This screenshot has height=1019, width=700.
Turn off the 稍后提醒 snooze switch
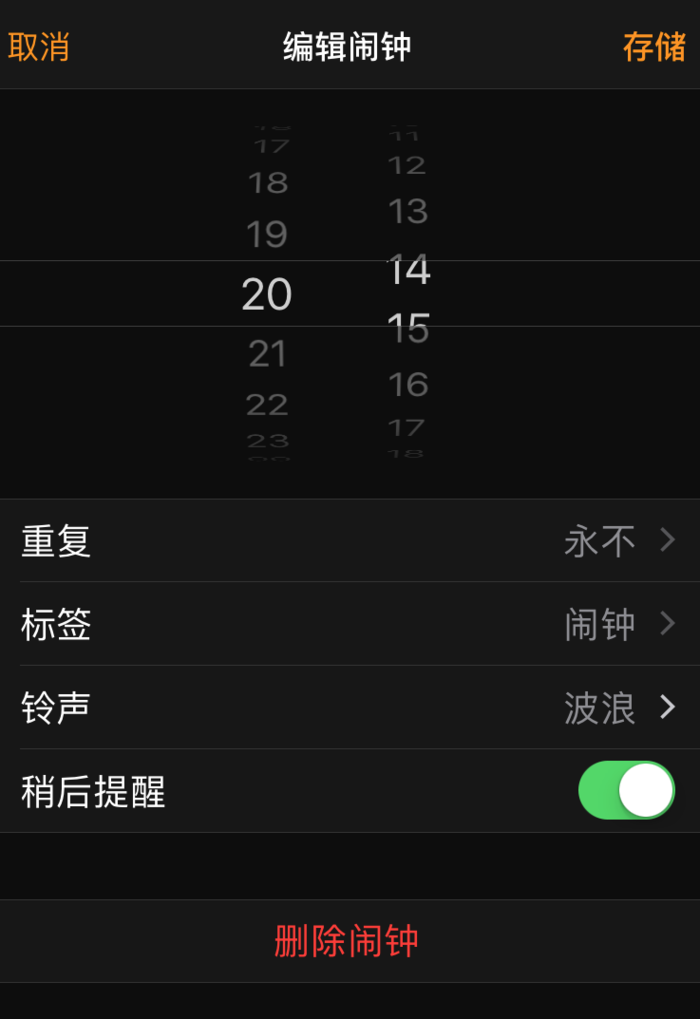(x=626, y=791)
